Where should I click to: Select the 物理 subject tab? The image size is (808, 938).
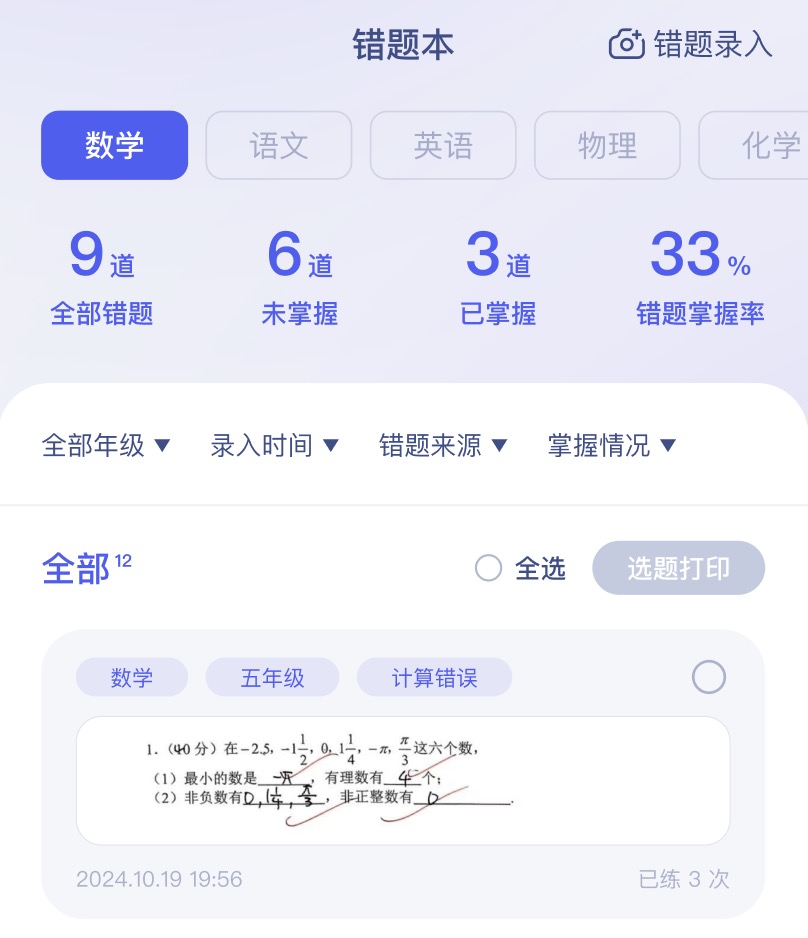607,145
